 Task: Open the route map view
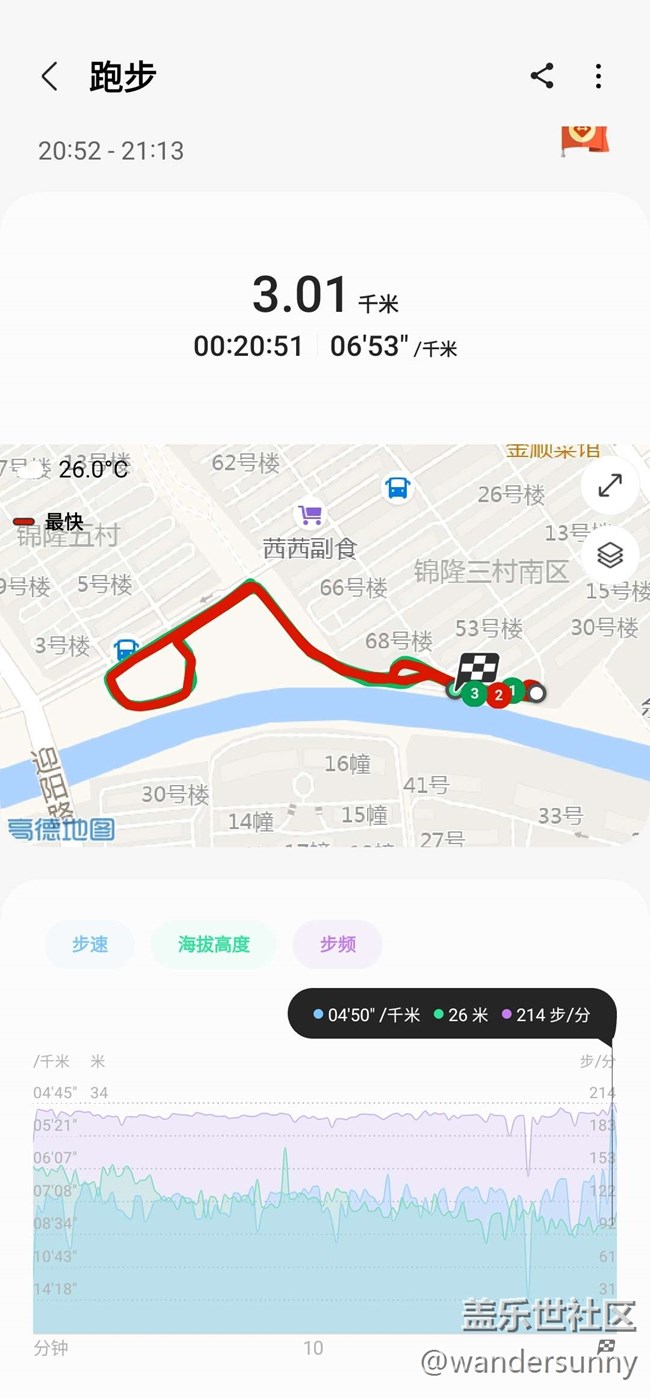(x=325, y=646)
